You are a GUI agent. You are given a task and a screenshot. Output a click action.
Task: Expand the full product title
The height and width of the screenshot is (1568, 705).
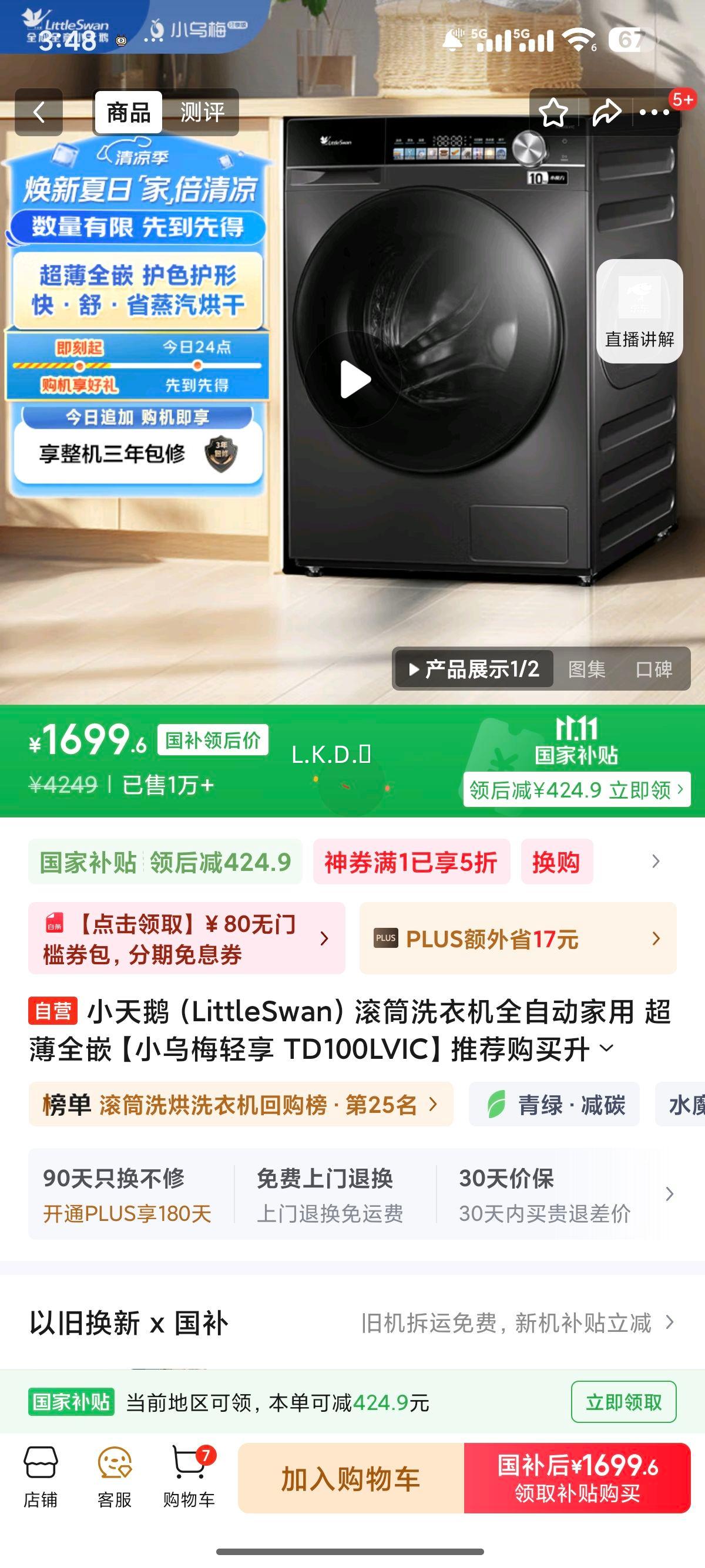[x=606, y=1048]
